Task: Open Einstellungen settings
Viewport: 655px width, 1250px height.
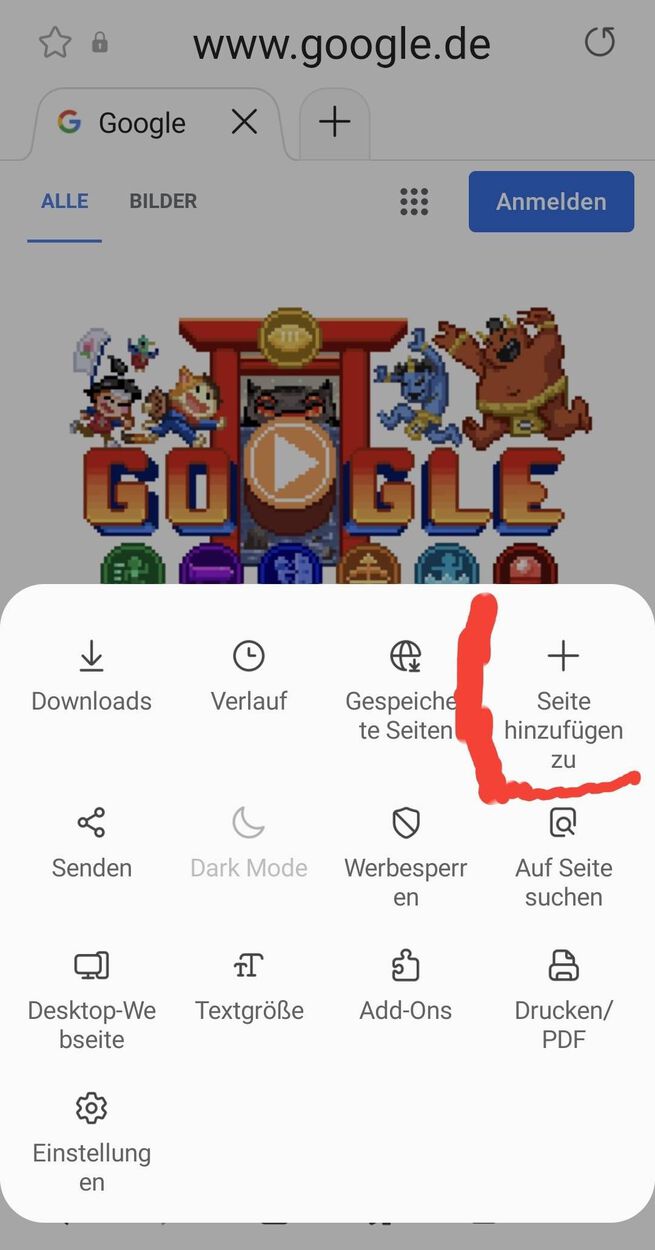Action: [x=91, y=1141]
